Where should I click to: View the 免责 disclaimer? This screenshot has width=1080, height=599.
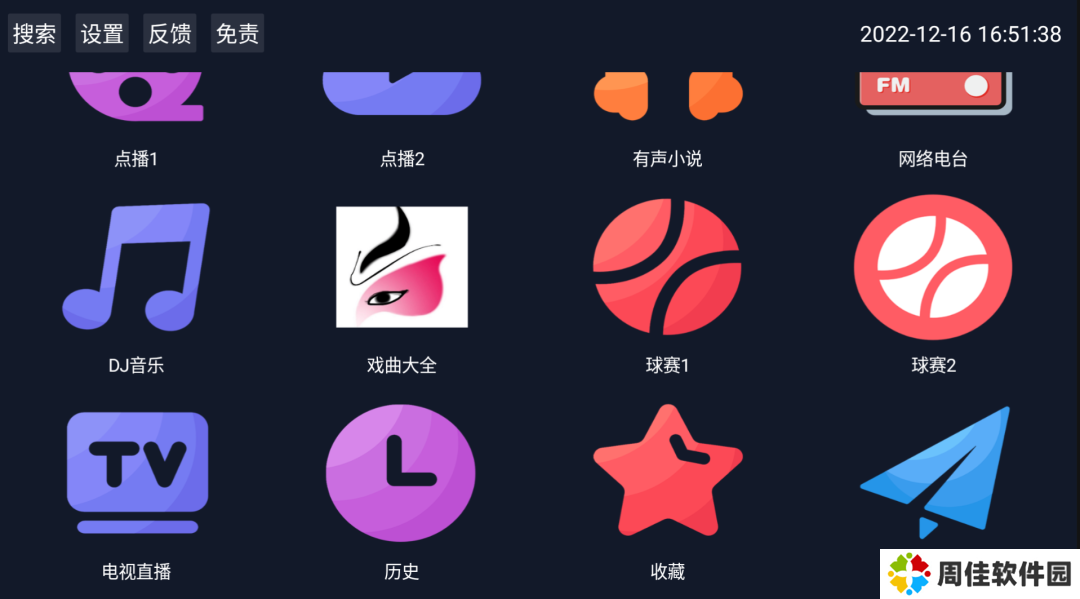pos(238,33)
